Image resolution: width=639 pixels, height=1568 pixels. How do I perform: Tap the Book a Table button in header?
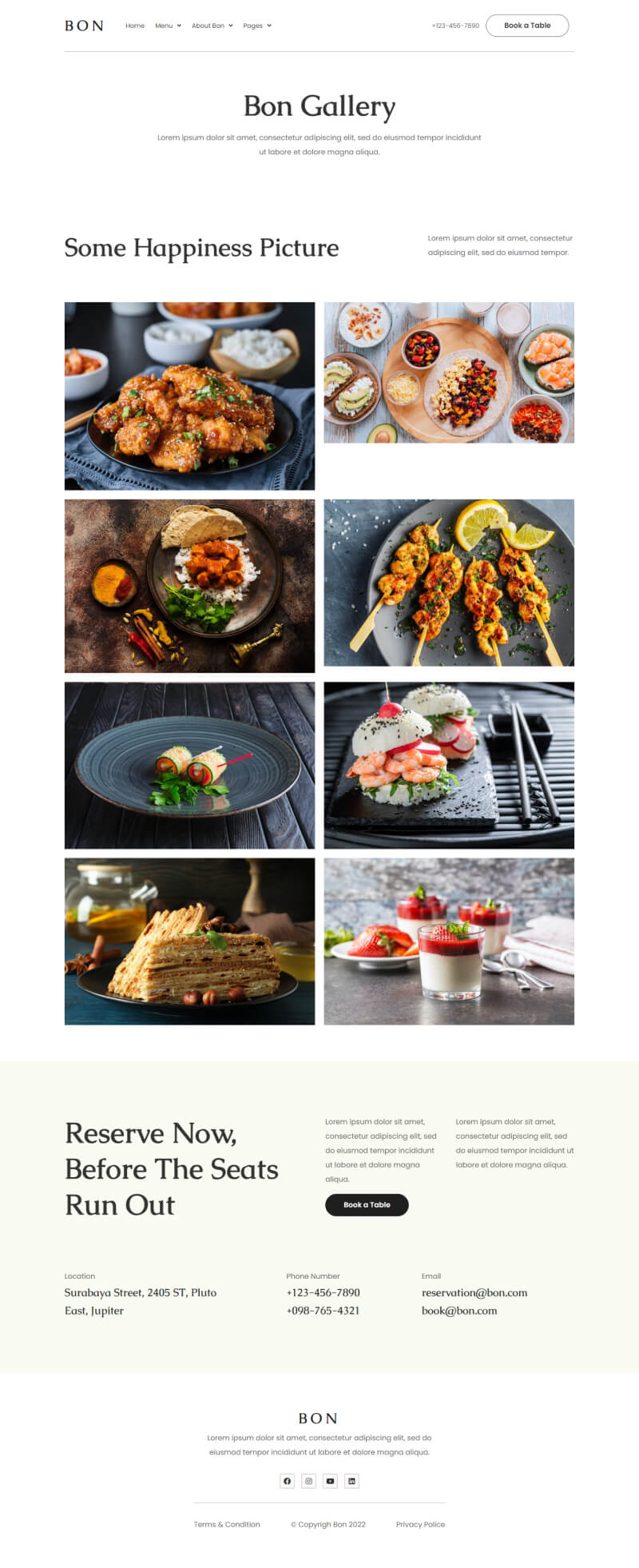tap(527, 26)
